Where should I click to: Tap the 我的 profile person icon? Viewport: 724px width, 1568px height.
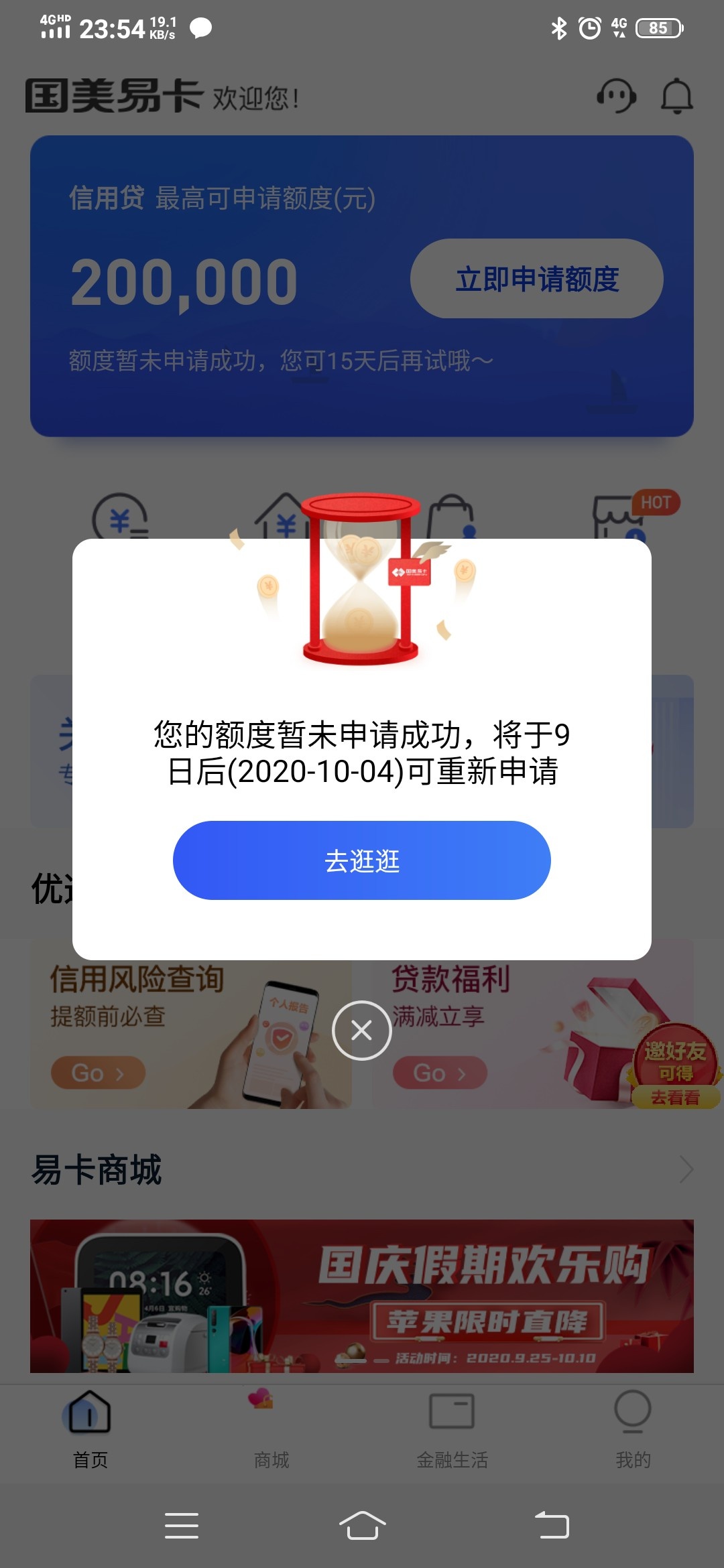pos(633,1411)
